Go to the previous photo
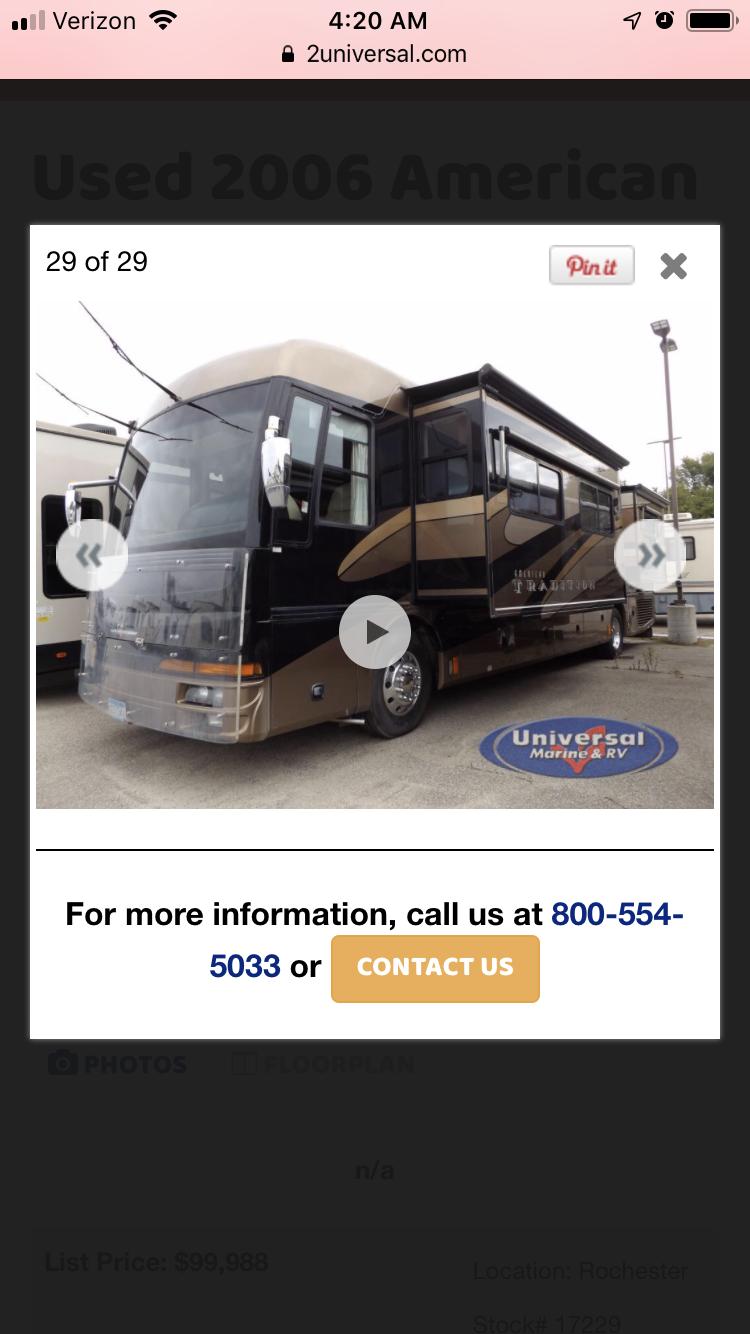This screenshot has width=750, height=1334. coord(91,554)
